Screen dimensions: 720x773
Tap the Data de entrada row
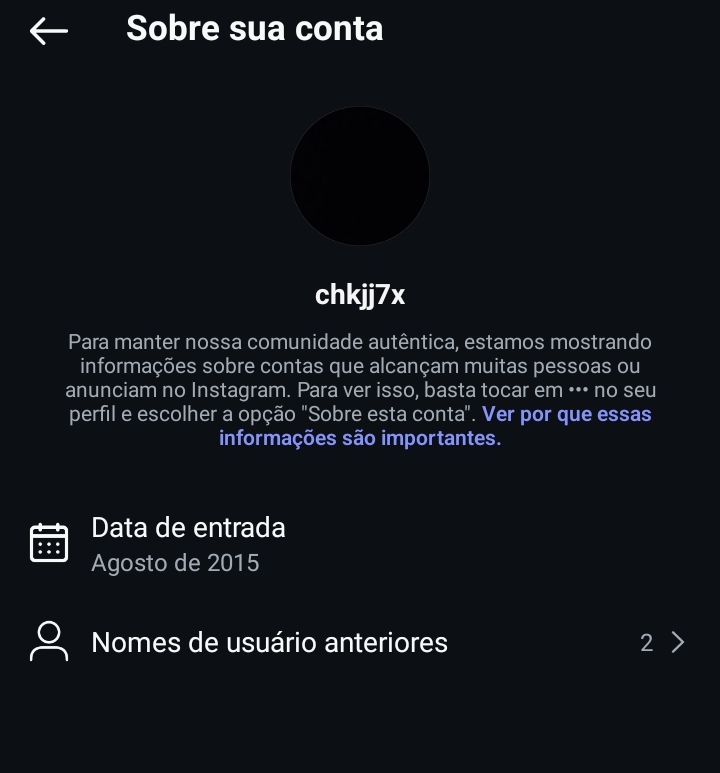(x=188, y=528)
